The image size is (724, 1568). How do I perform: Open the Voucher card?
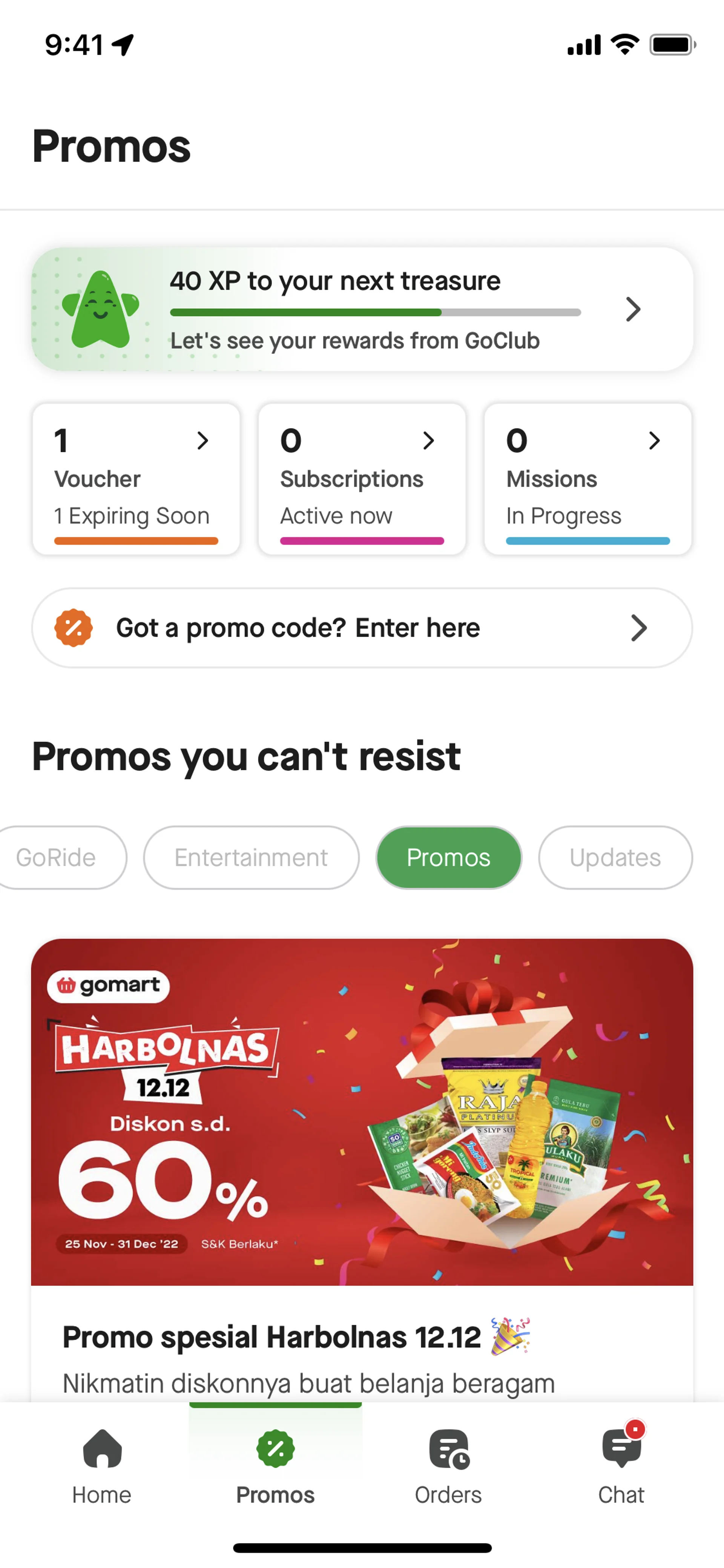(136, 479)
